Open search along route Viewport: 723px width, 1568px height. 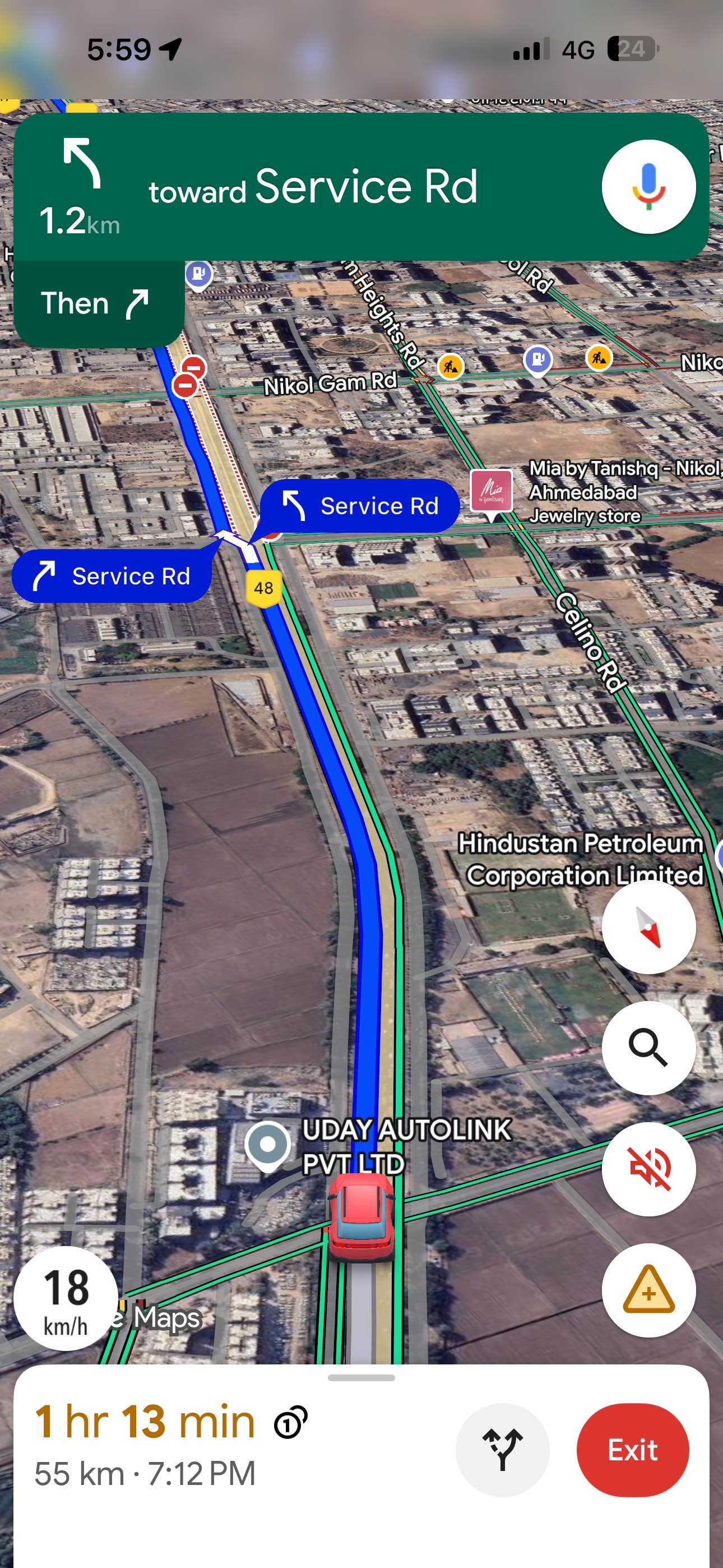(x=648, y=1048)
